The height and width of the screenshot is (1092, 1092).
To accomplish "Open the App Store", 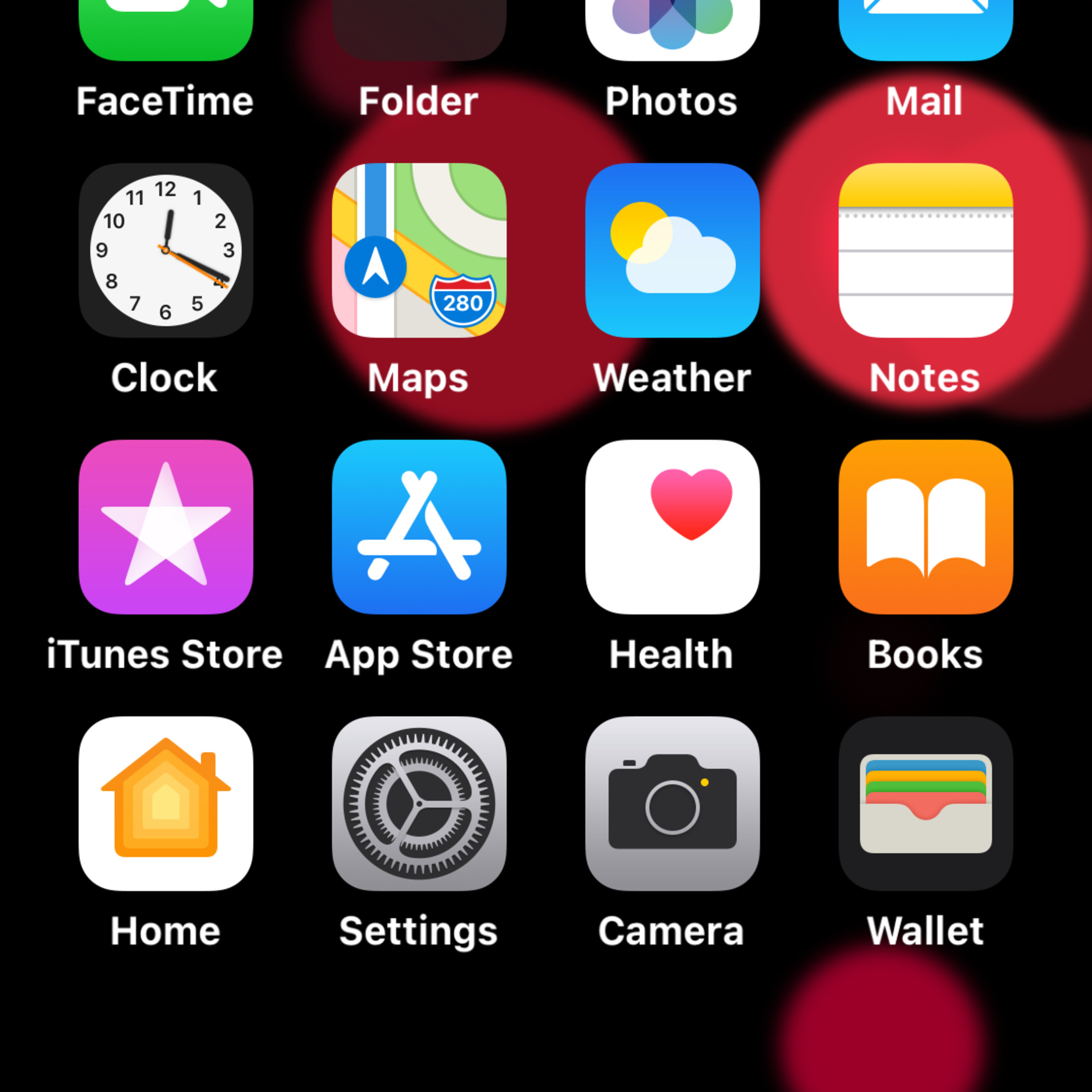I will [x=419, y=527].
